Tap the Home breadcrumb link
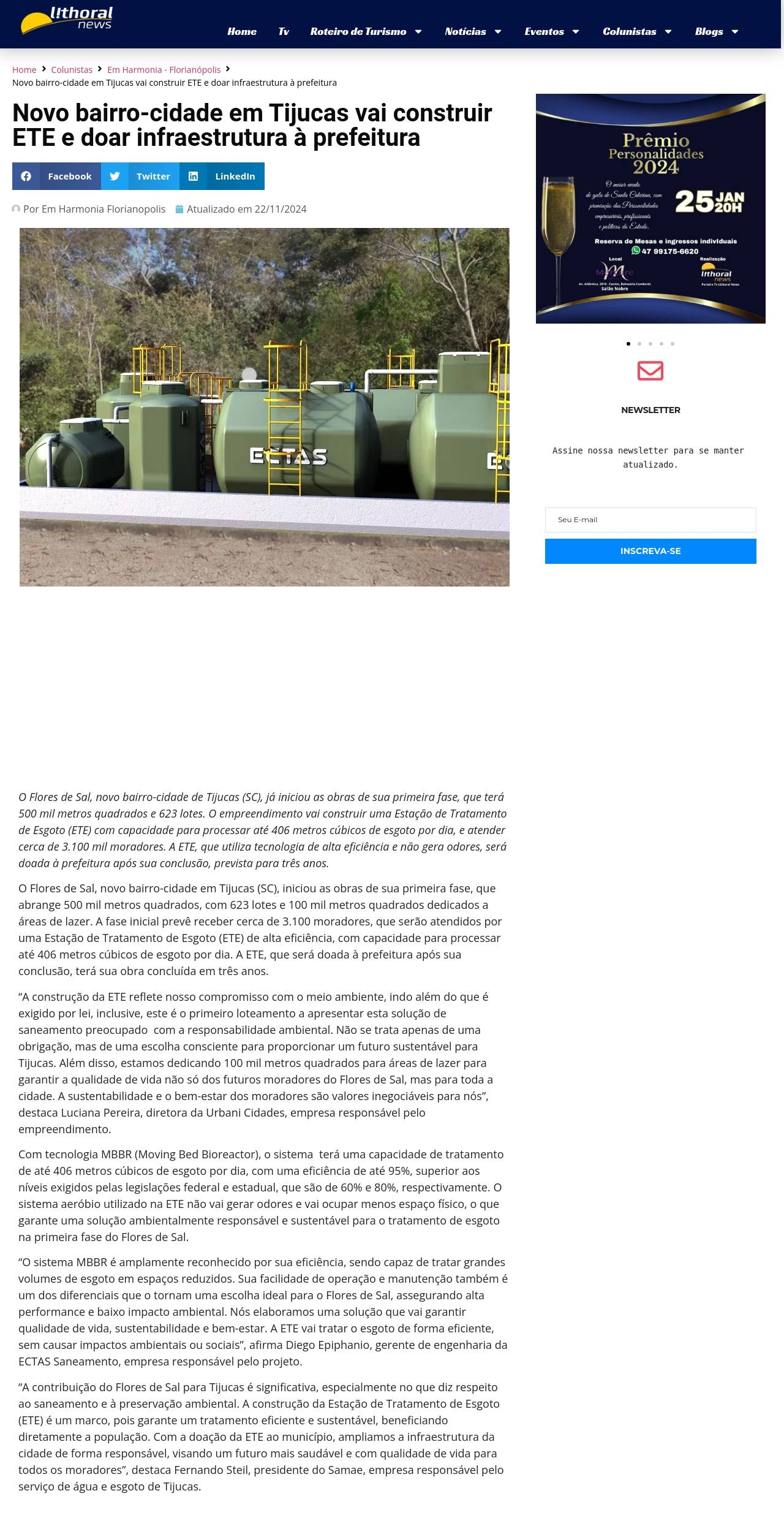The width and height of the screenshot is (784, 1515). point(24,70)
